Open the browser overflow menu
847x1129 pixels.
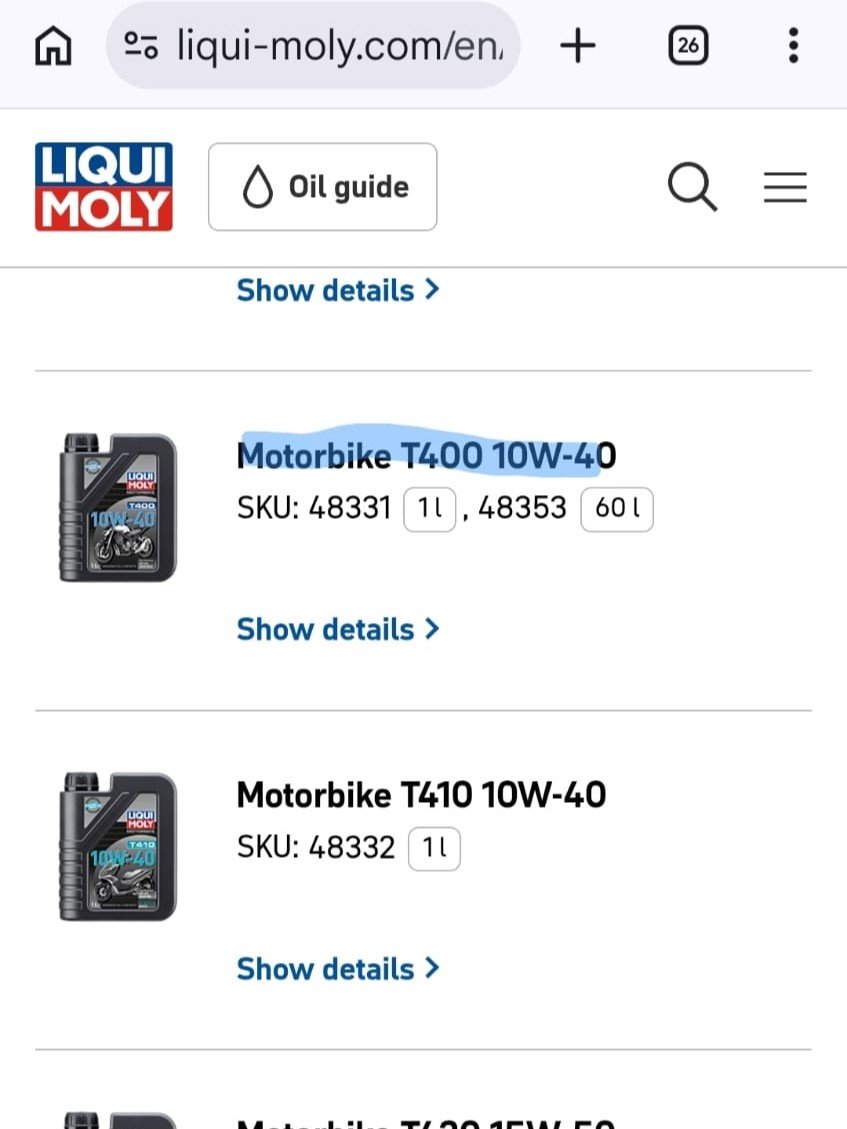tap(793, 46)
